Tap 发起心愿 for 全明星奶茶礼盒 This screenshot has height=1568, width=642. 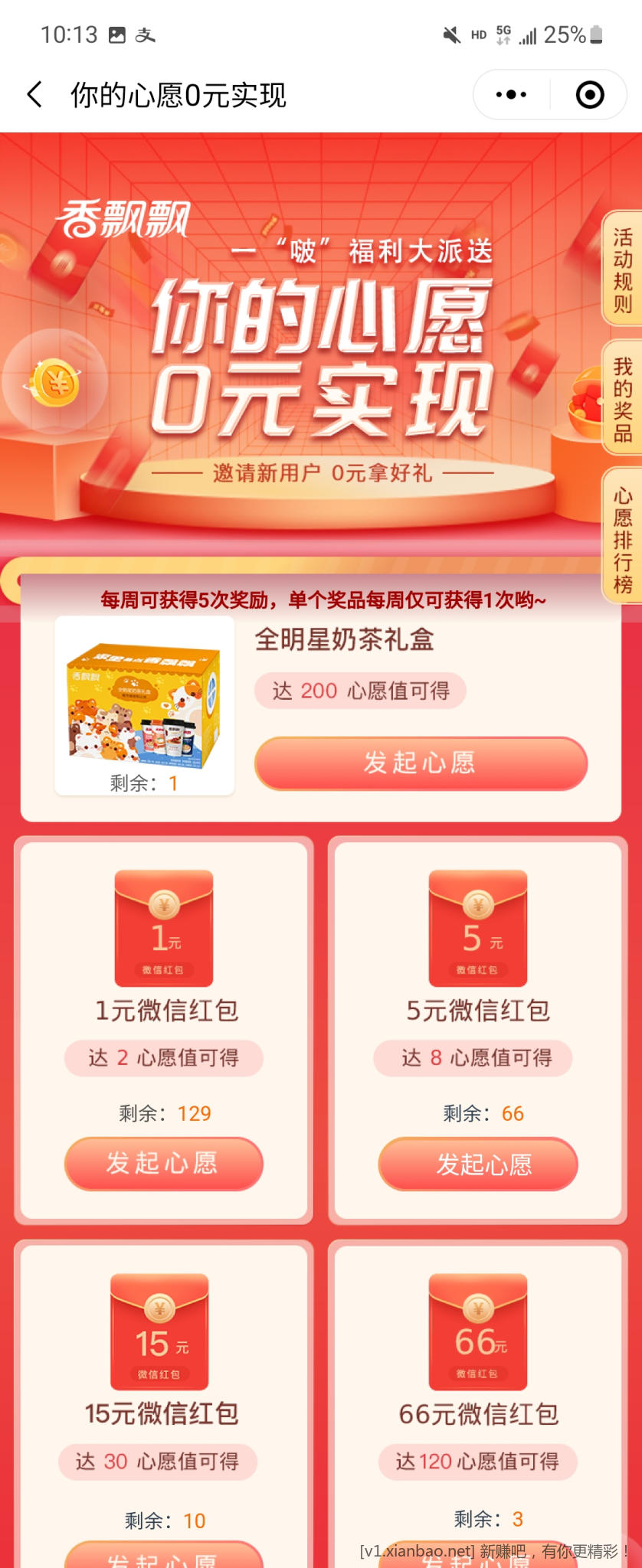[x=421, y=763]
